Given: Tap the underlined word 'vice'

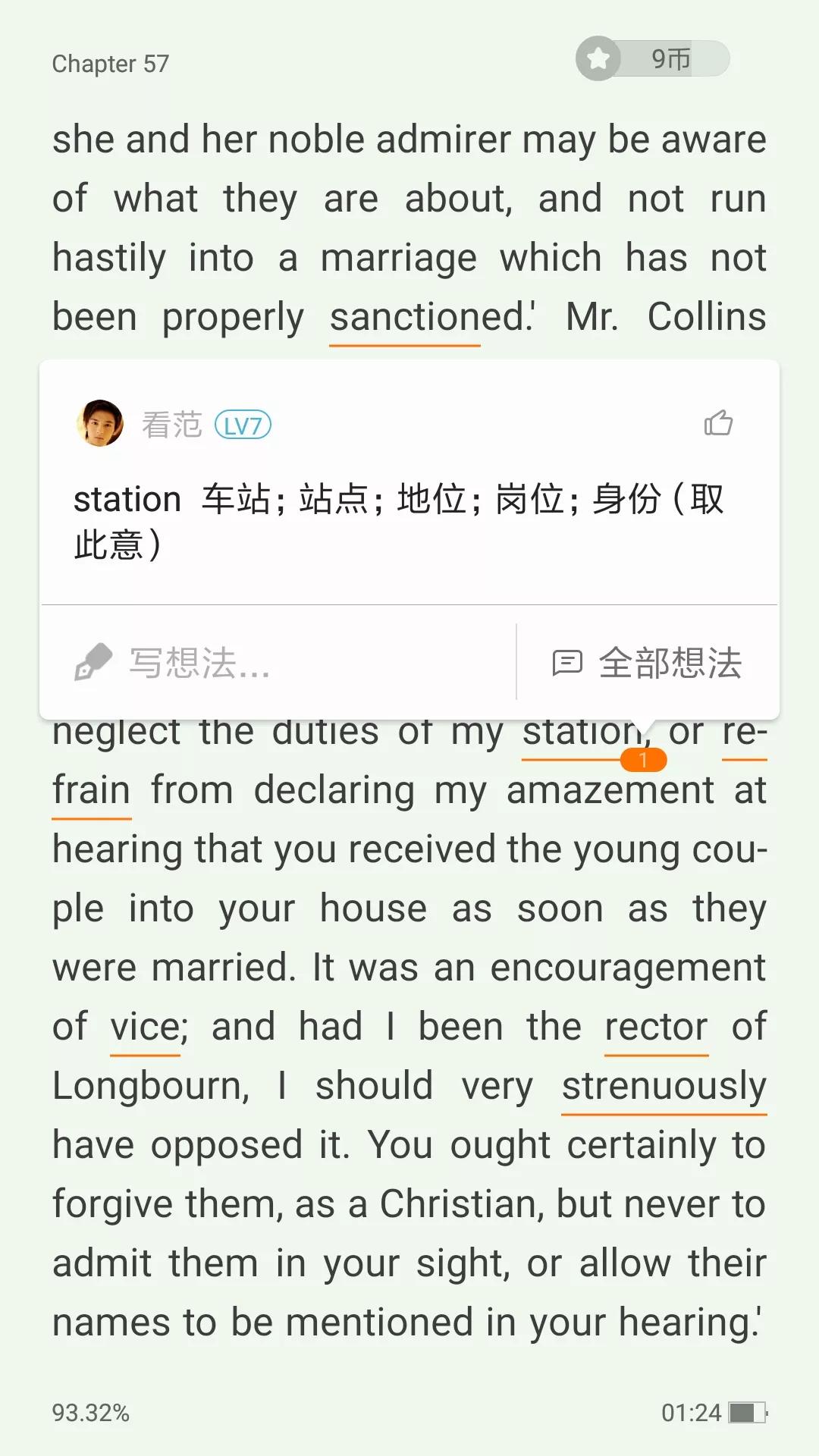Looking at the screenshot, I should (147, 1028).
